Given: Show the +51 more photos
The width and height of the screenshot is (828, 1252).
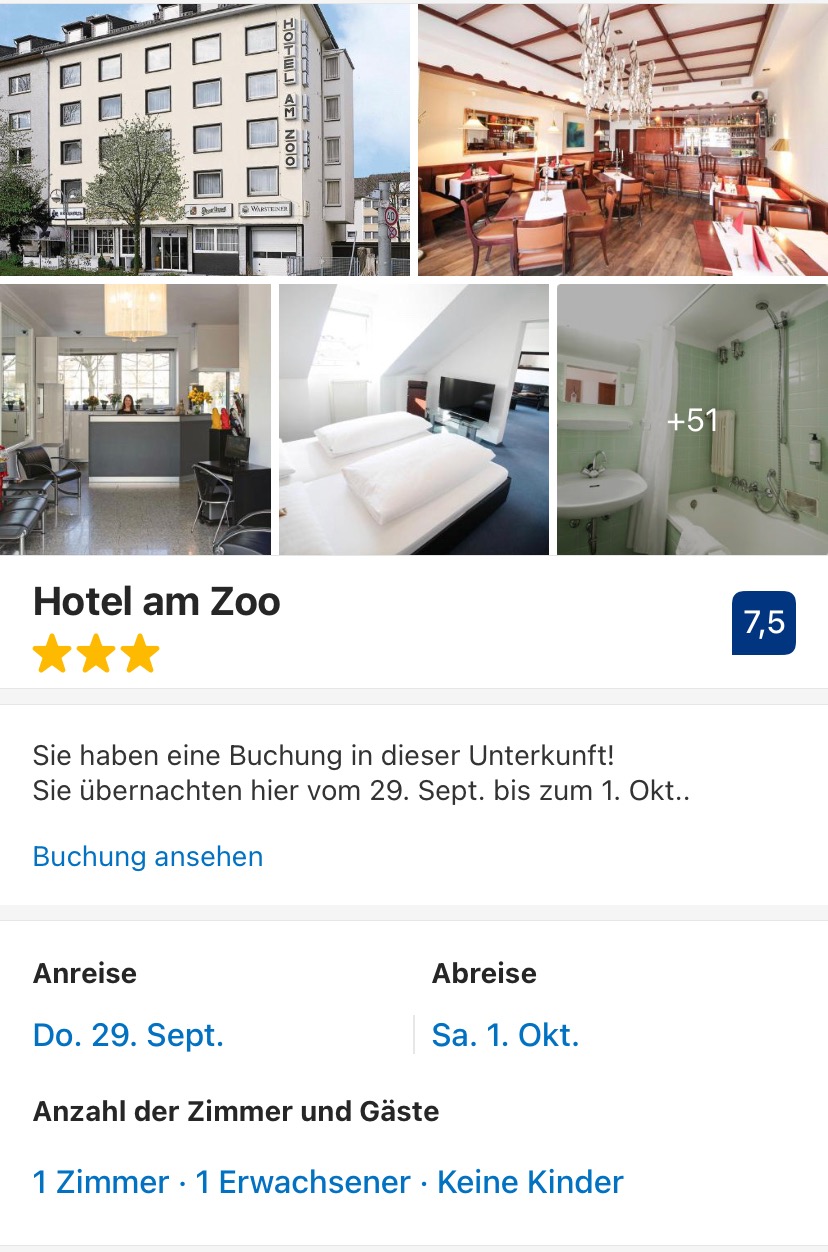Looking at the screenshot, I should pyautogui.click(x=692, y=419).
